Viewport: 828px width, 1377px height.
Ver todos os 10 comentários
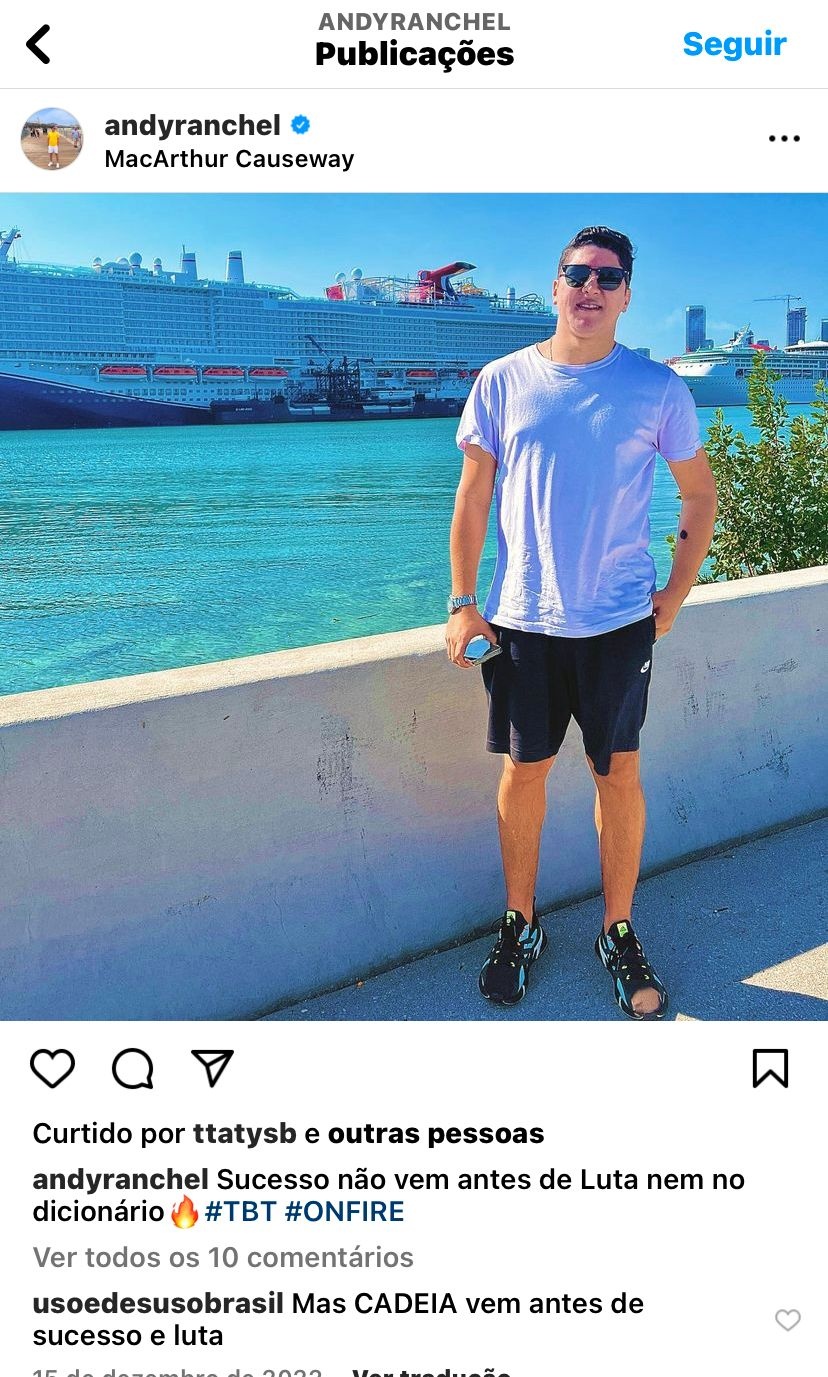[x=223, y=1257]
